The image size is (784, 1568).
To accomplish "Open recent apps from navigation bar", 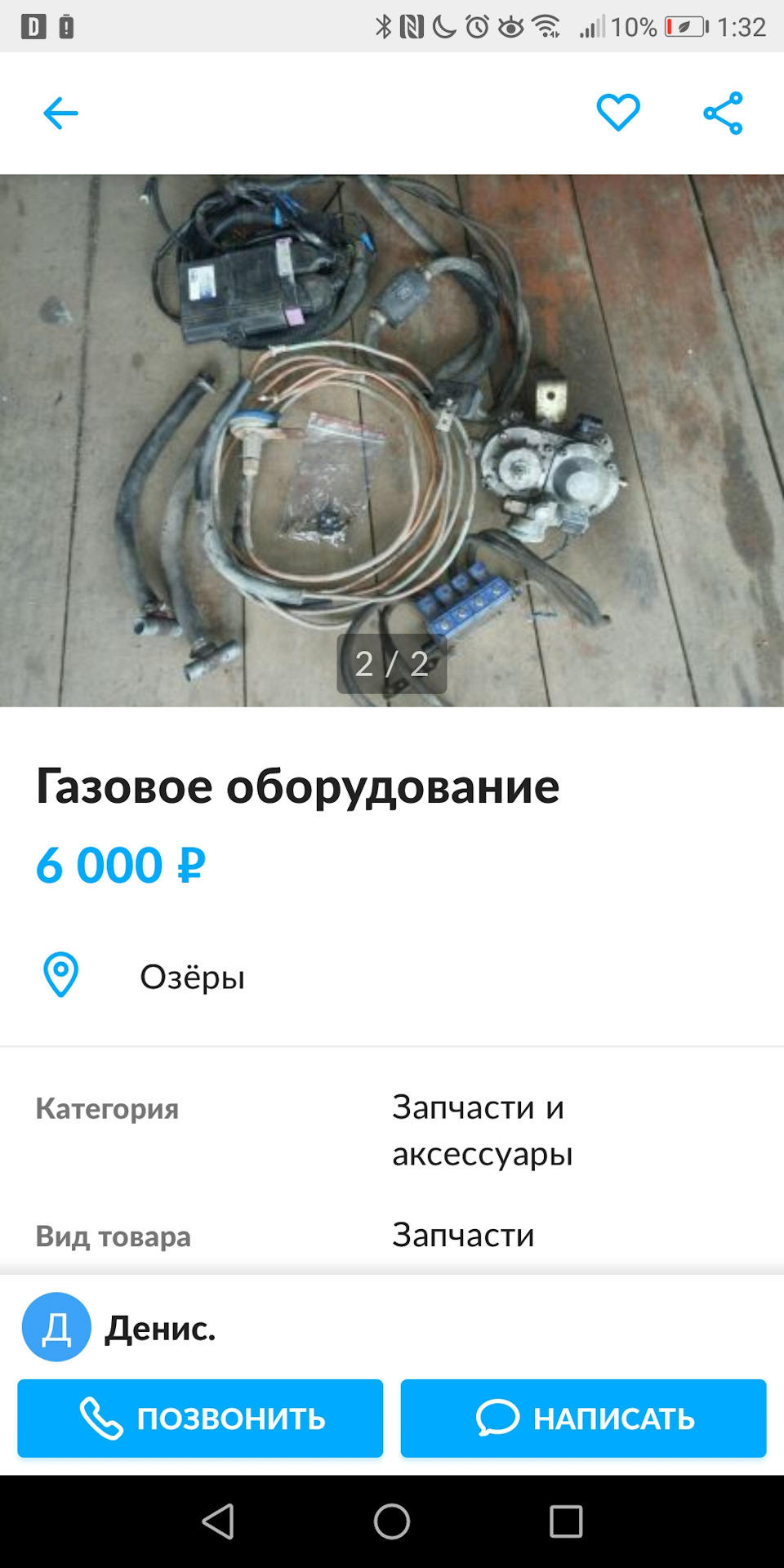I will coord(565,1521).
